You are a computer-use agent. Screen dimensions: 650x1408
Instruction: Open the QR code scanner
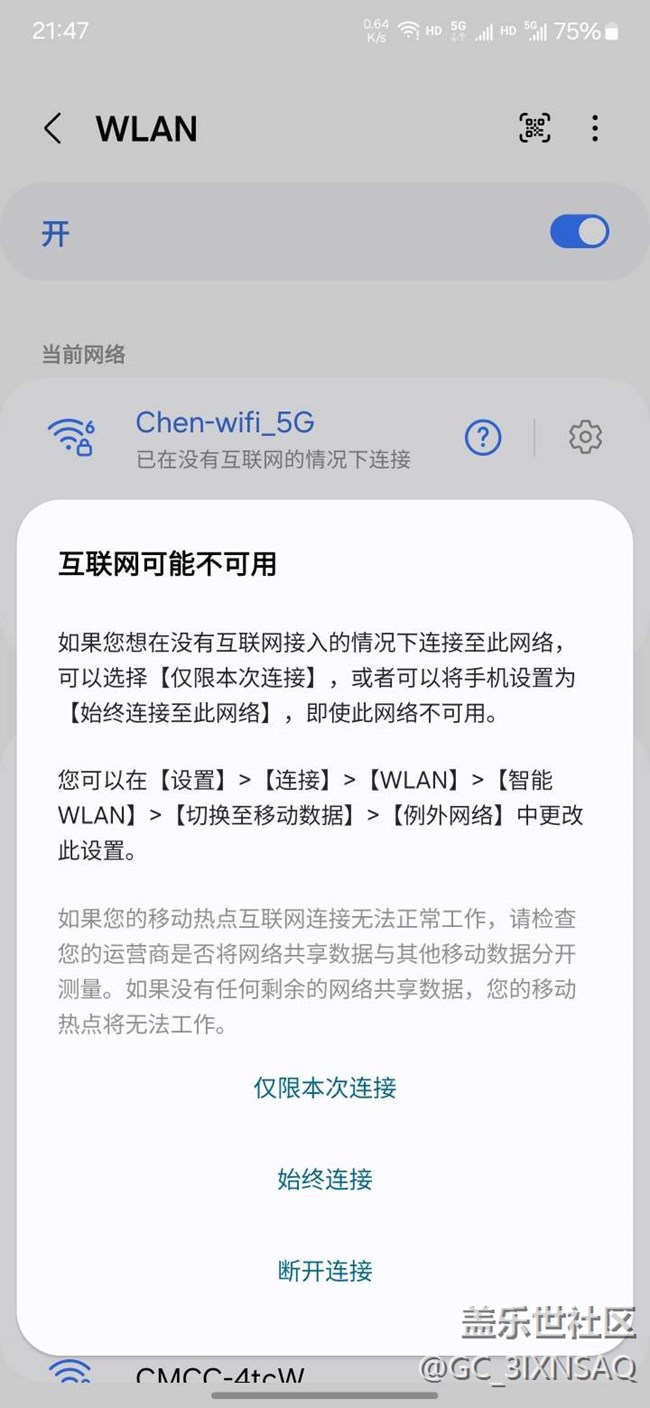coord(535,128)
